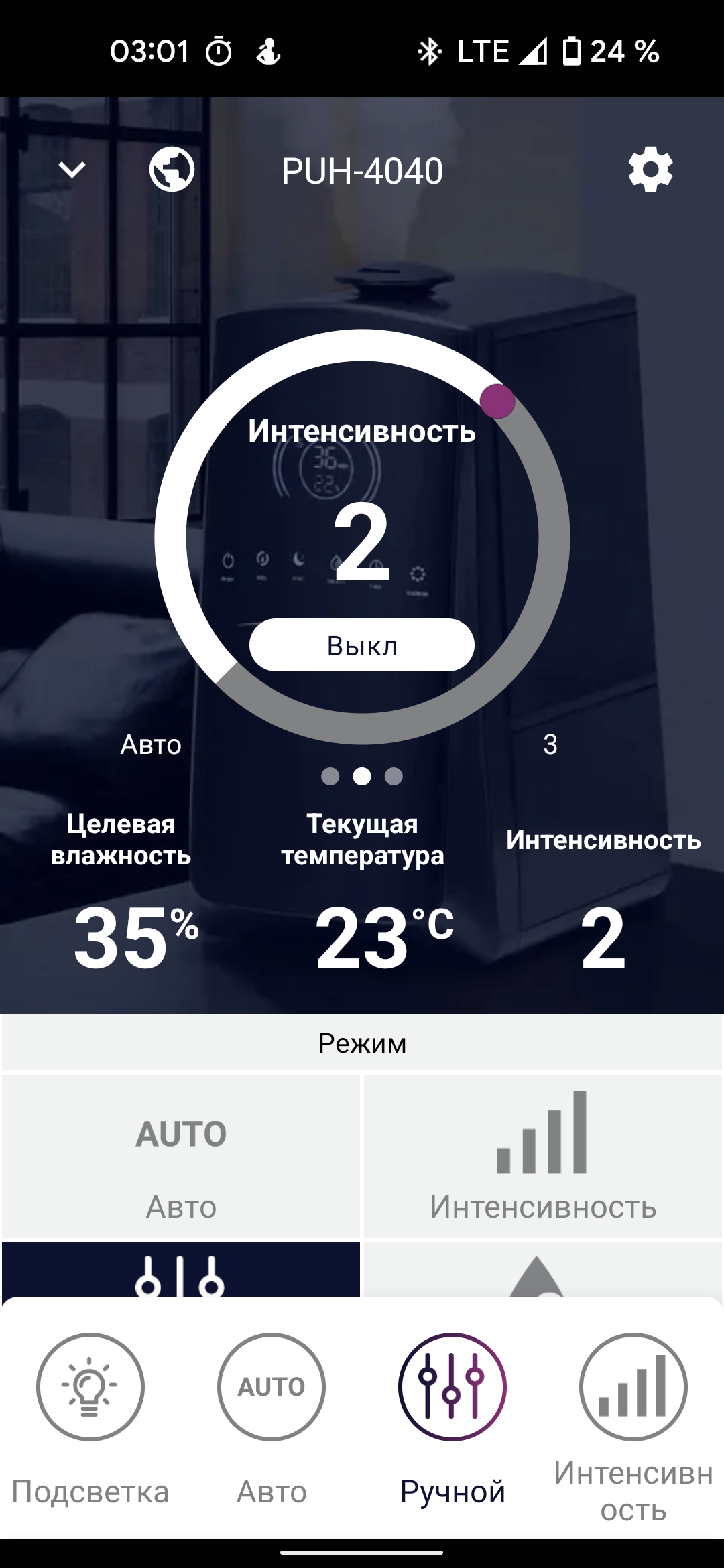The image size is (724, 1568).
Task: Tap the purple handle on the intensity ring
Action: point(497,401)
